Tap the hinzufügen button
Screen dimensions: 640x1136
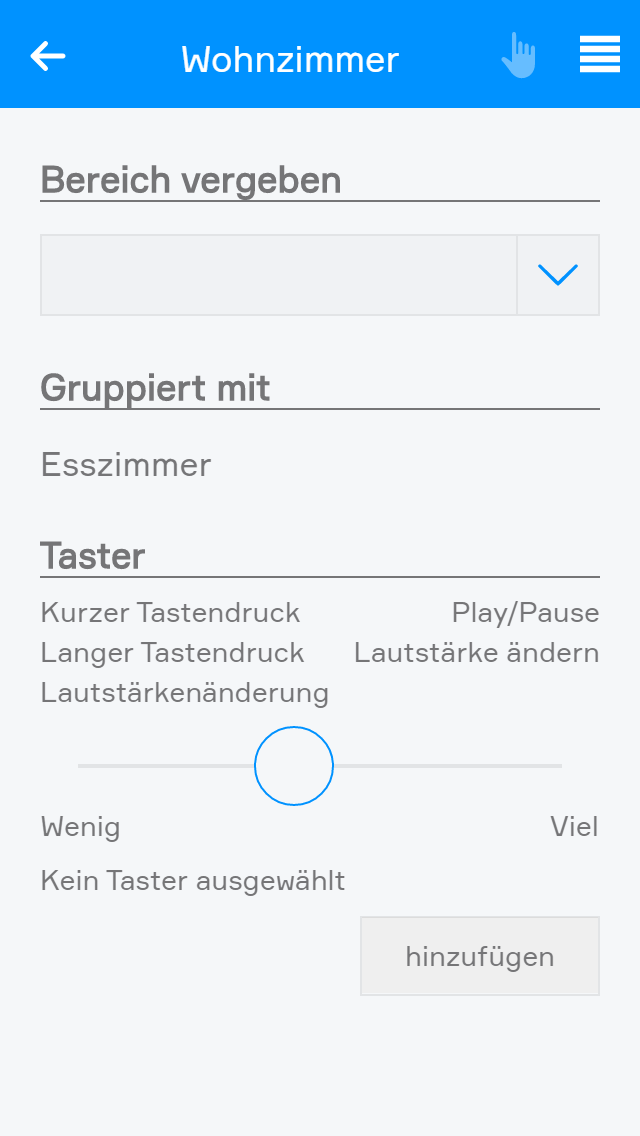point(480,956)
